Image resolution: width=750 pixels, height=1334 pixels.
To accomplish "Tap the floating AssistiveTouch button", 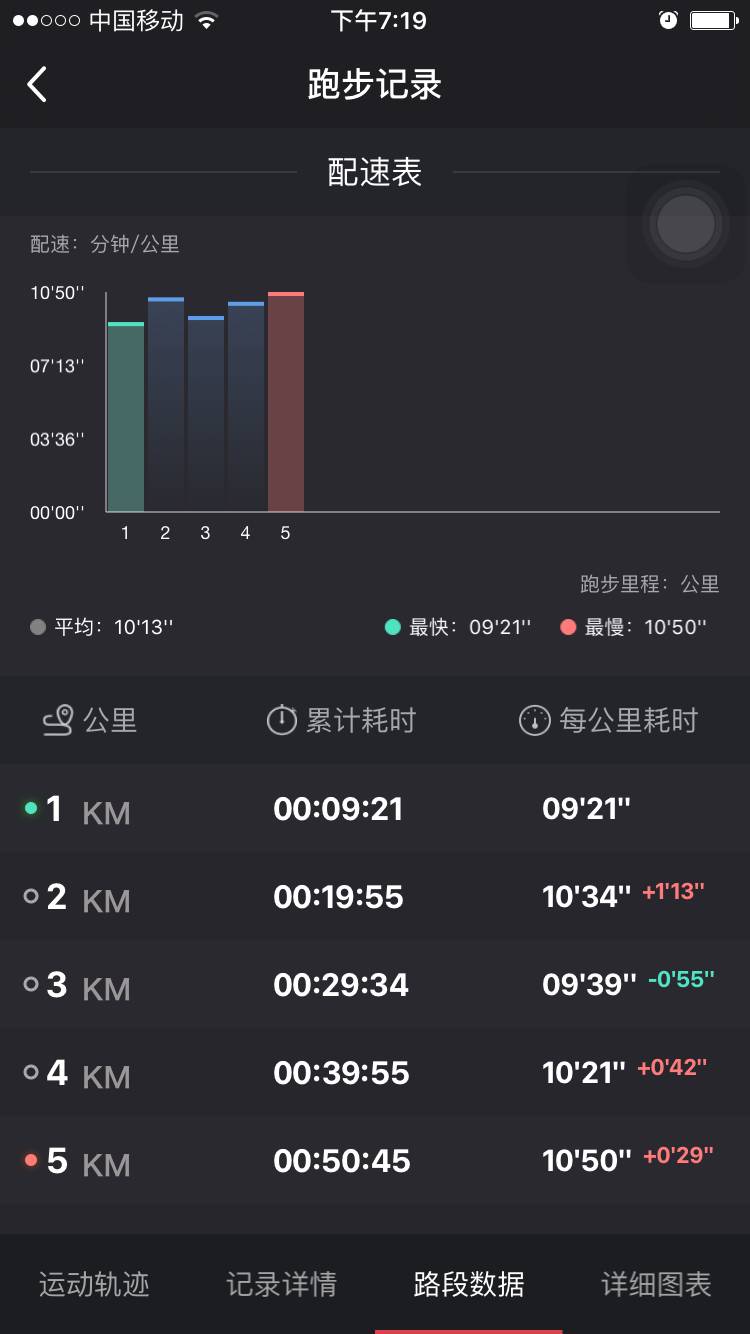I will (x=686, y=224).
